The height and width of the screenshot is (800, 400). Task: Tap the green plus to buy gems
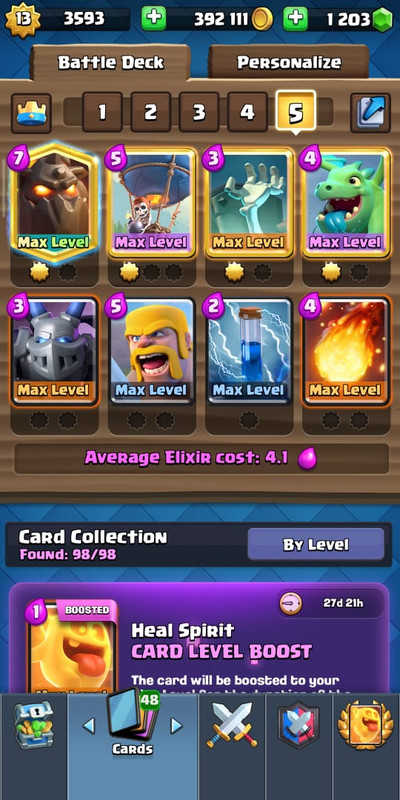pos(295,19)
